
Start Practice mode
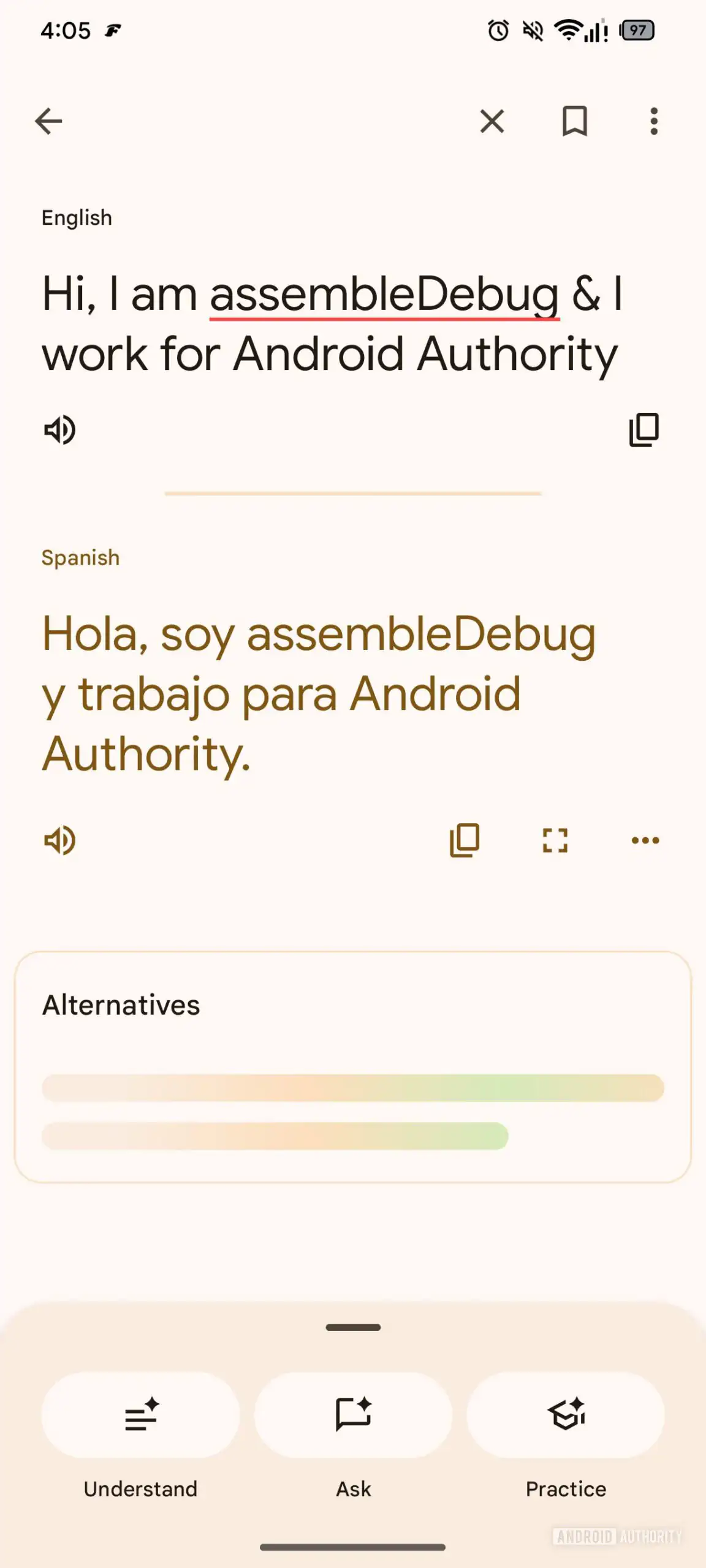[566, 1415]
